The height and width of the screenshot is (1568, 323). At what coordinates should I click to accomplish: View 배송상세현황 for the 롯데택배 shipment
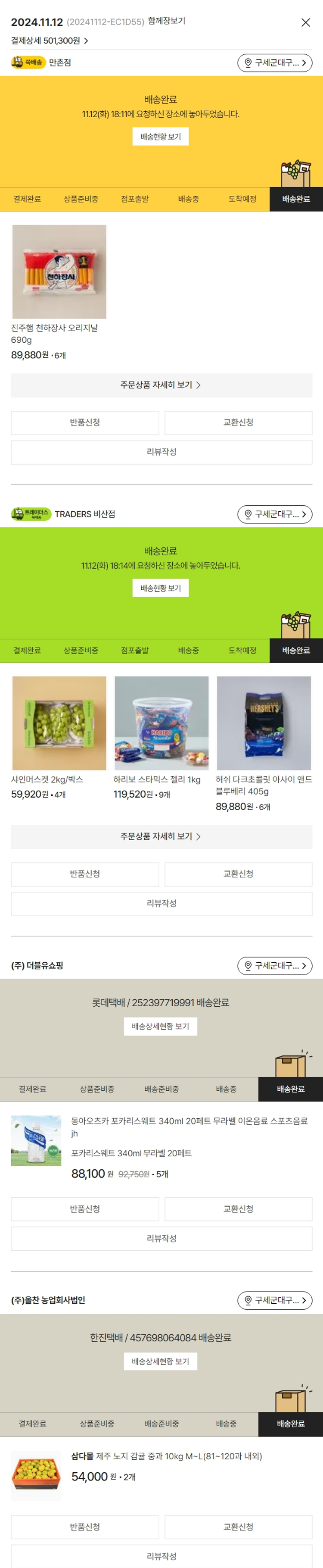coord(161,1026)
